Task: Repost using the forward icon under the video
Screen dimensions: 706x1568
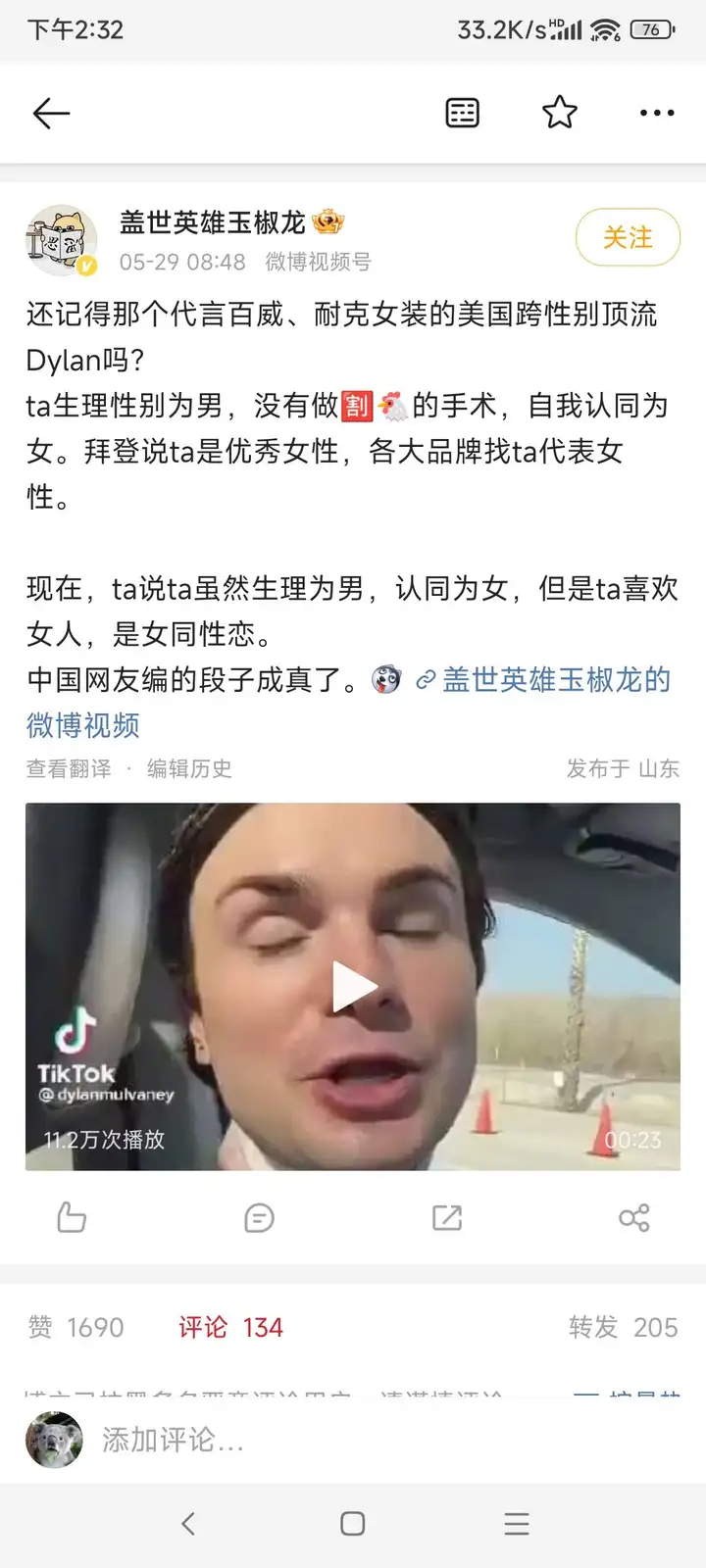Action: click(447, 1217)
